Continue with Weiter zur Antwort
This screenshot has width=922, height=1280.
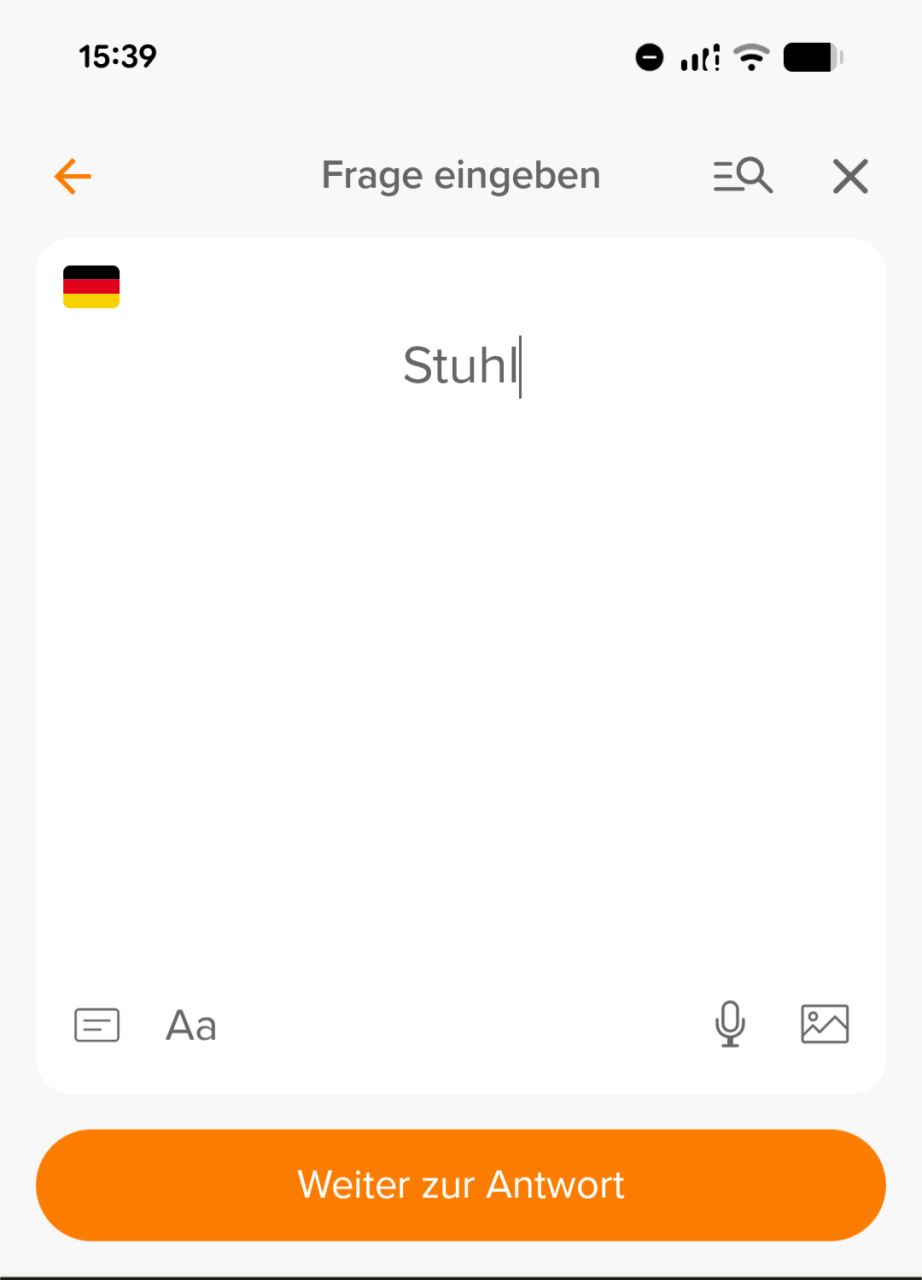tap(461, 1185)
